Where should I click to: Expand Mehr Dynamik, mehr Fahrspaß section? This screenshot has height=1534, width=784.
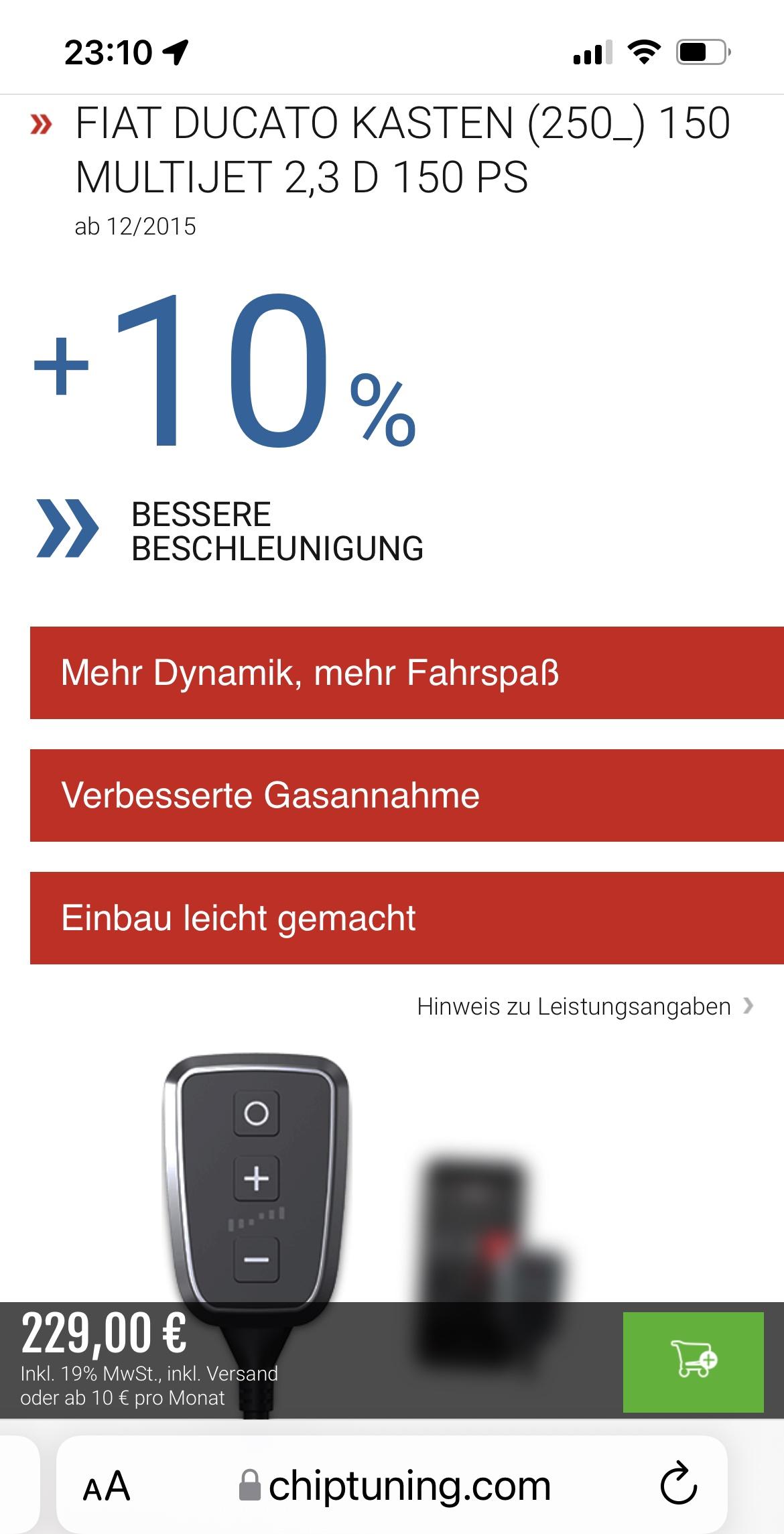(406, 673)
